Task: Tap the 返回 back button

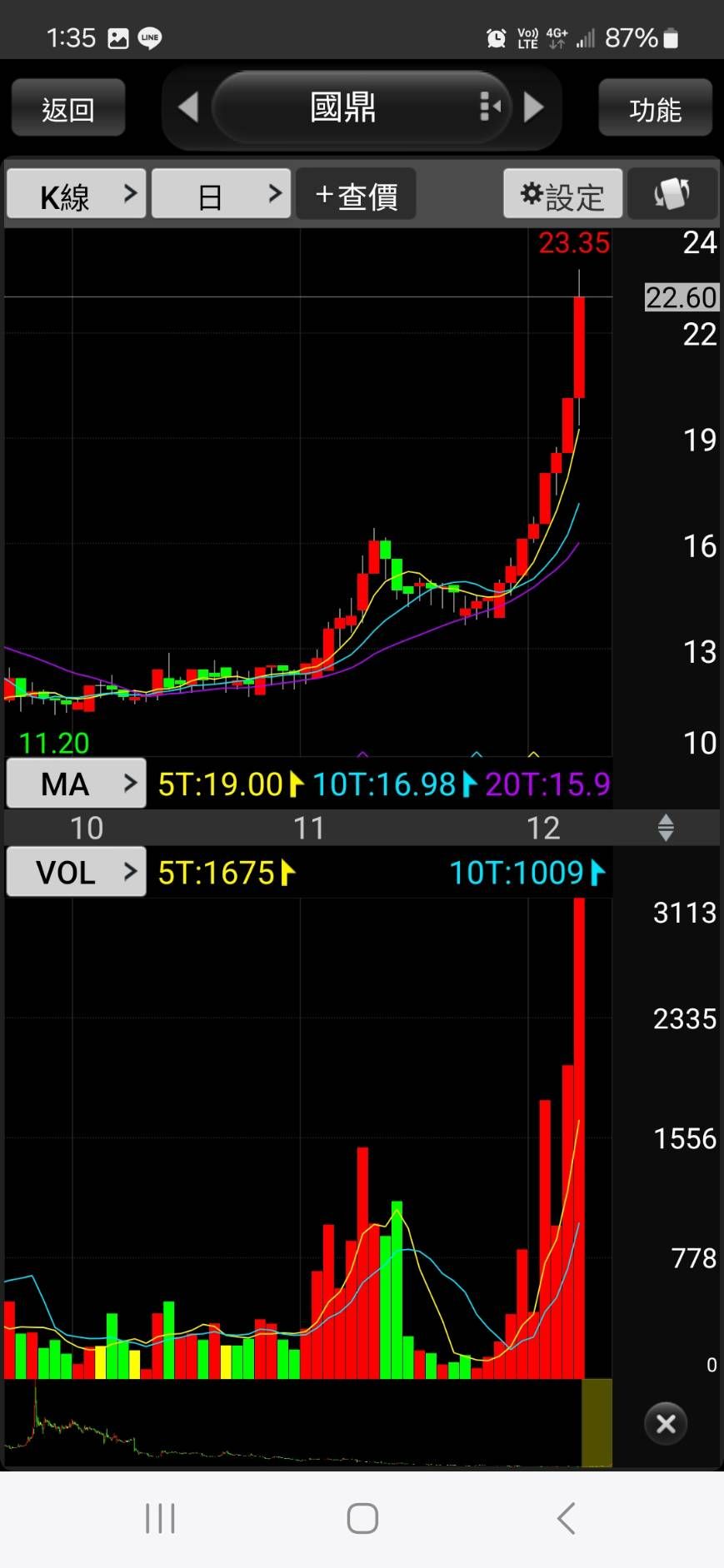Action: point(68,108)
